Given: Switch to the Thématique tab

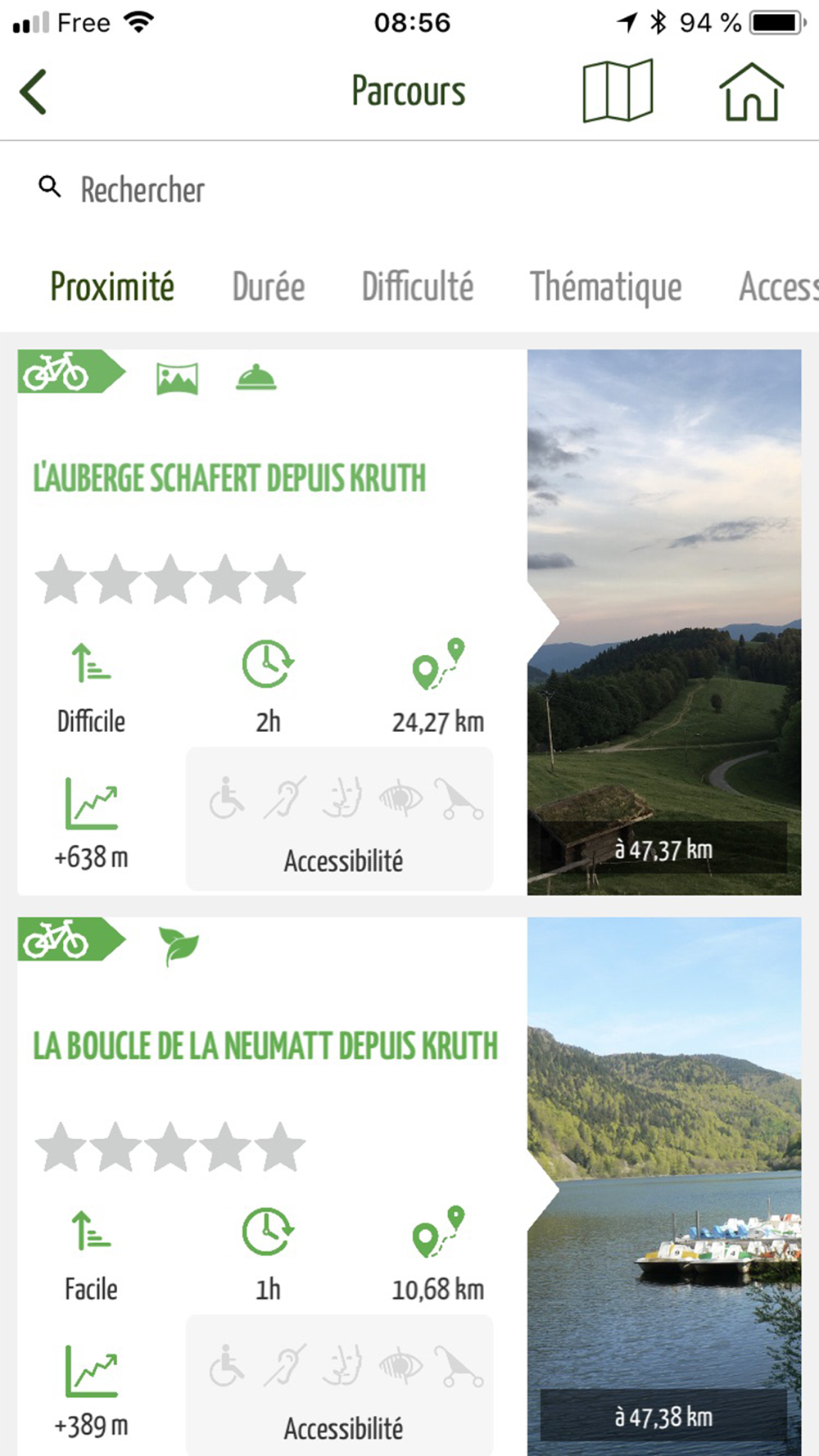Looking at the screenshot, I should pyautogui.click(x=605, y=287).
